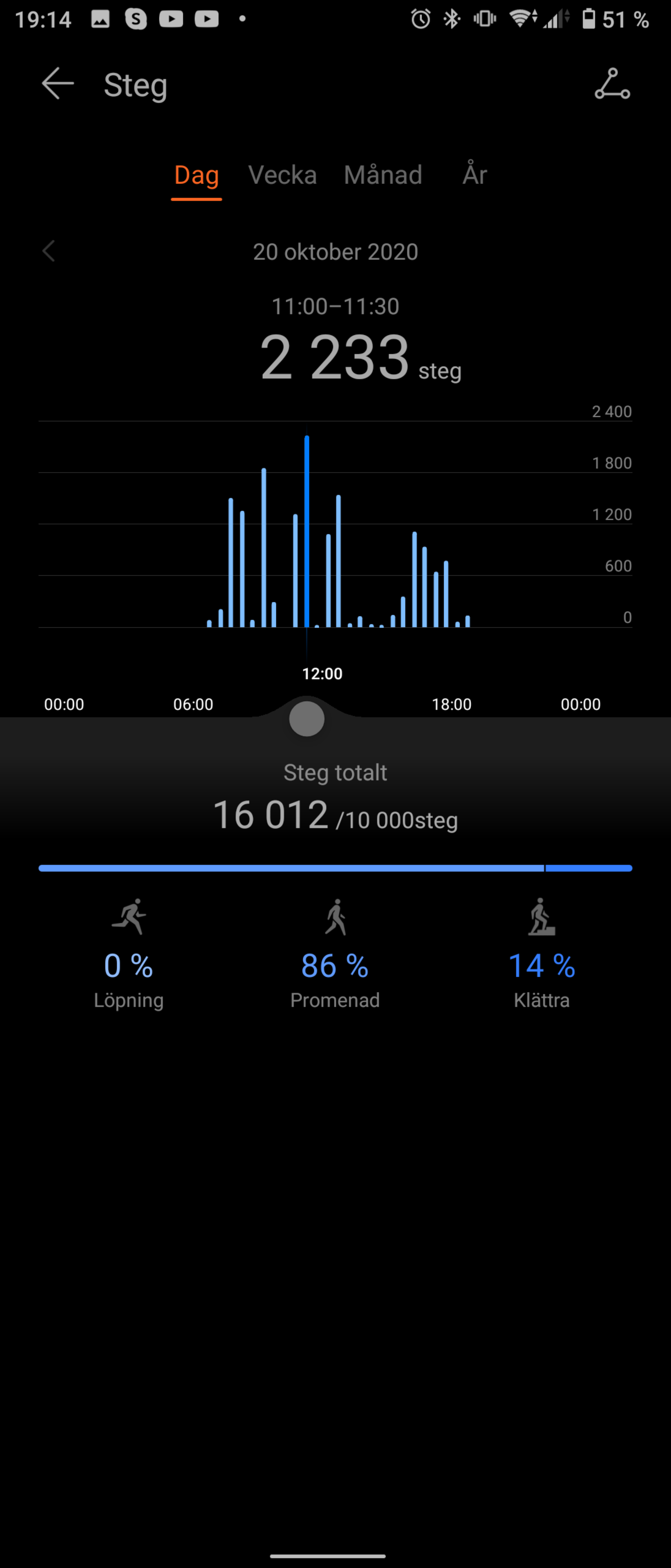Tap the grey chart time slider handle
This screenshot has width=671, height=1568.
click(307, 719)
